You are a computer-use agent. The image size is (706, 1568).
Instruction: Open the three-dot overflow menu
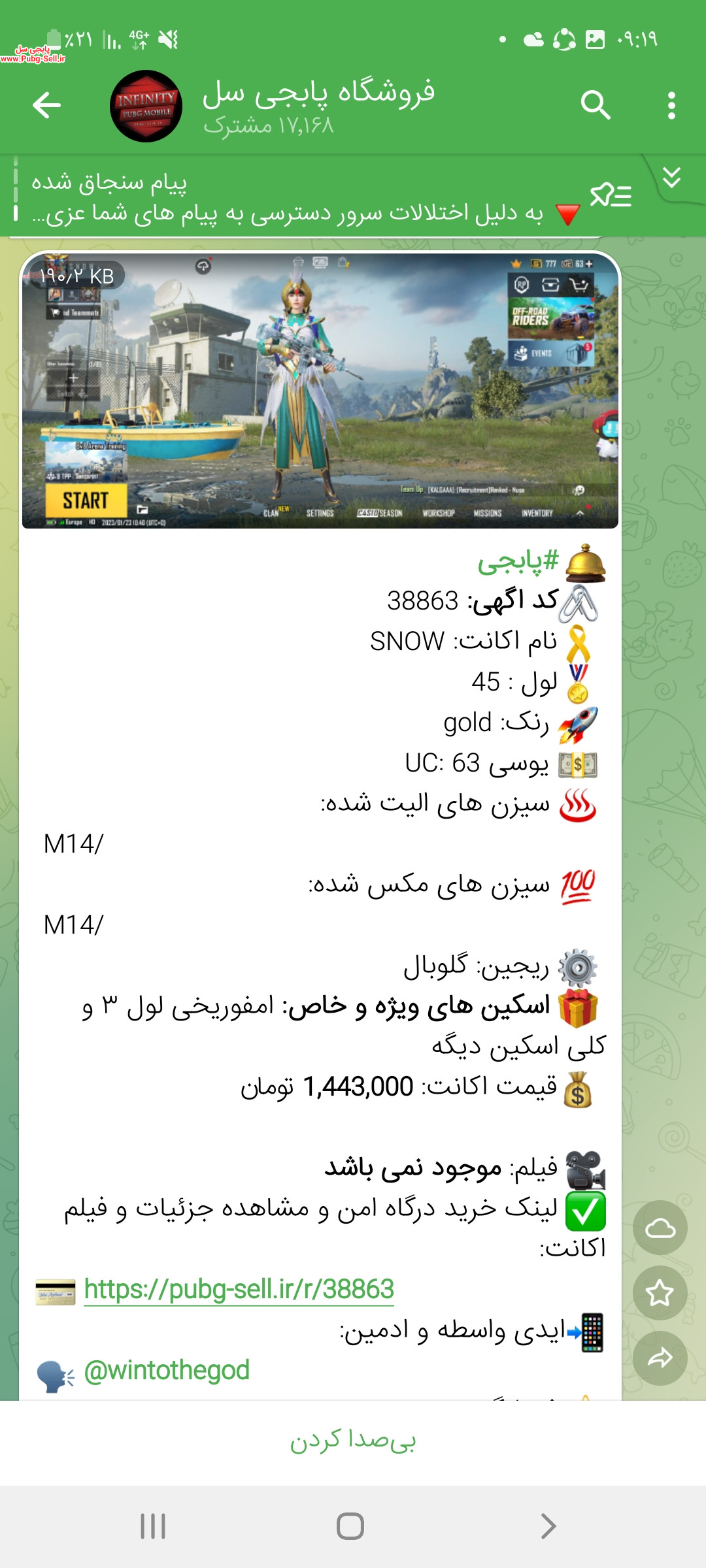coord(671,105)
